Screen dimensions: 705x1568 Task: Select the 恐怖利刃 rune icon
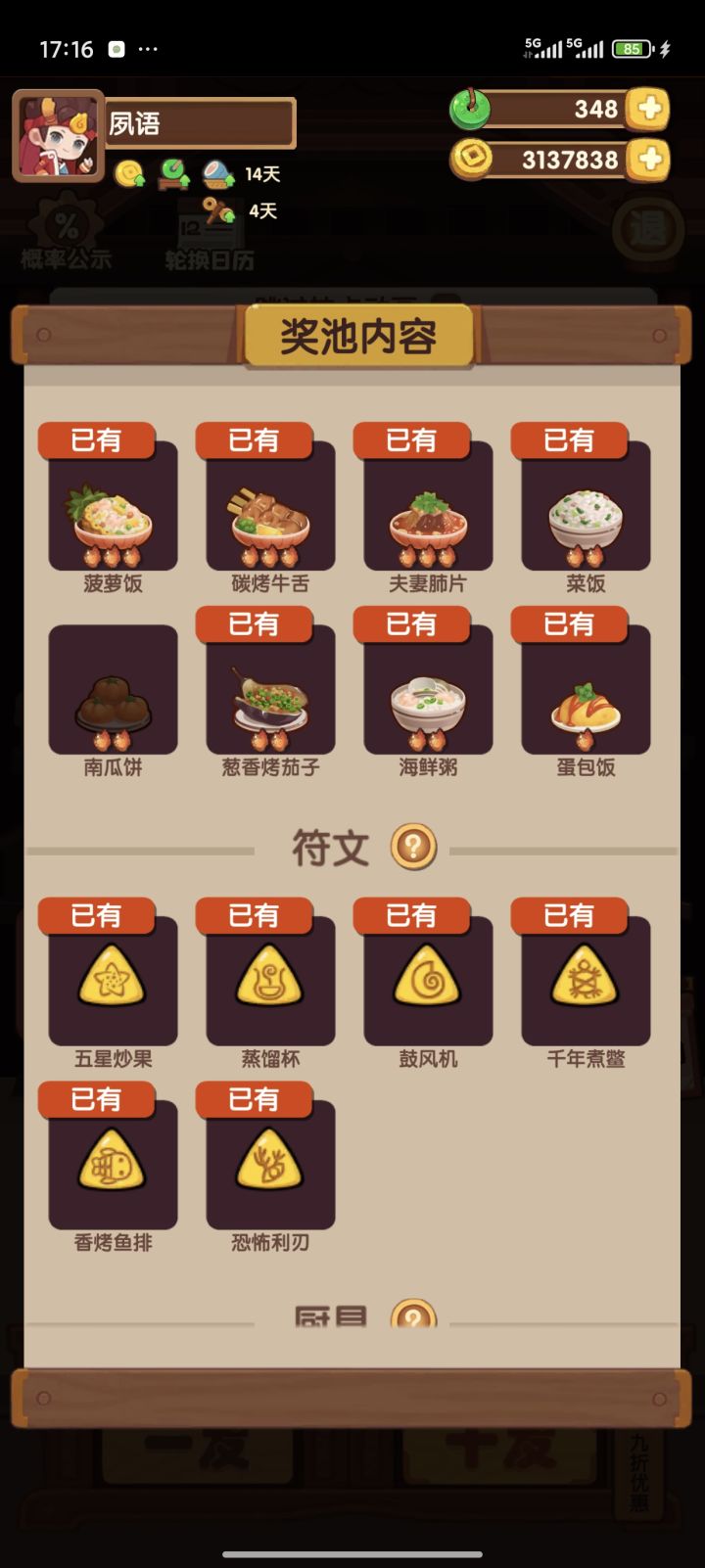pyautogui.click(x=267, y=1167)
